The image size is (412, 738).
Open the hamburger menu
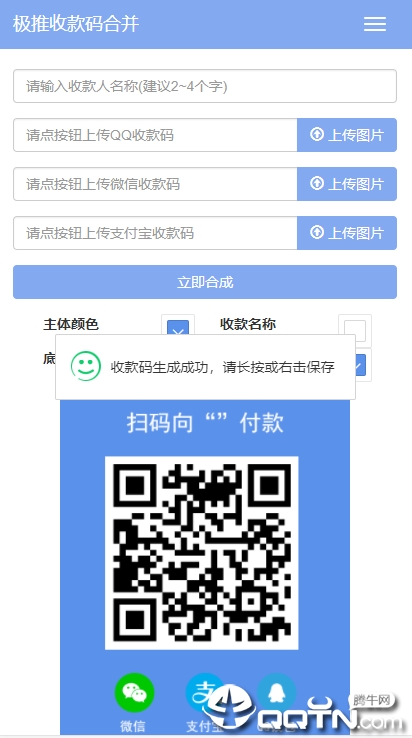point(375,24)
